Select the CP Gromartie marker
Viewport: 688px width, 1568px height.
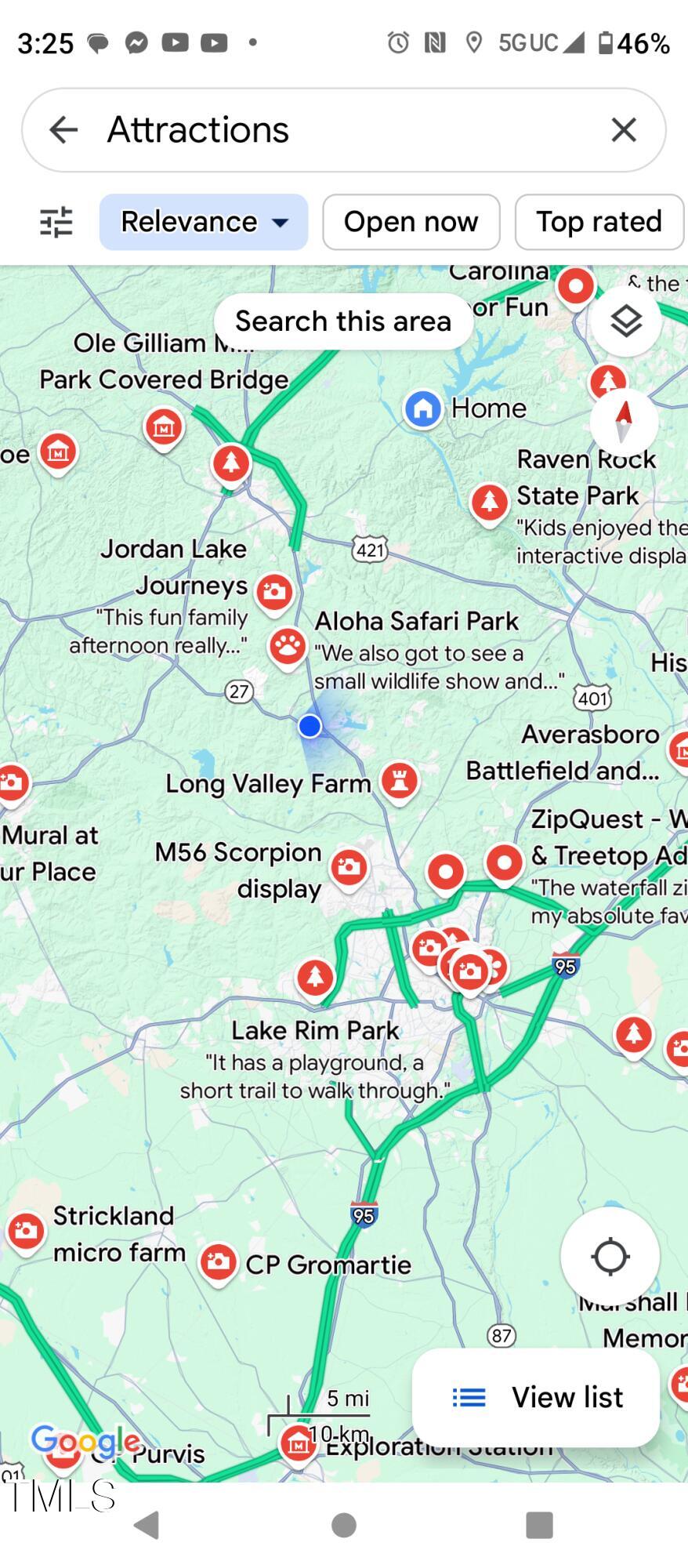218,1261
